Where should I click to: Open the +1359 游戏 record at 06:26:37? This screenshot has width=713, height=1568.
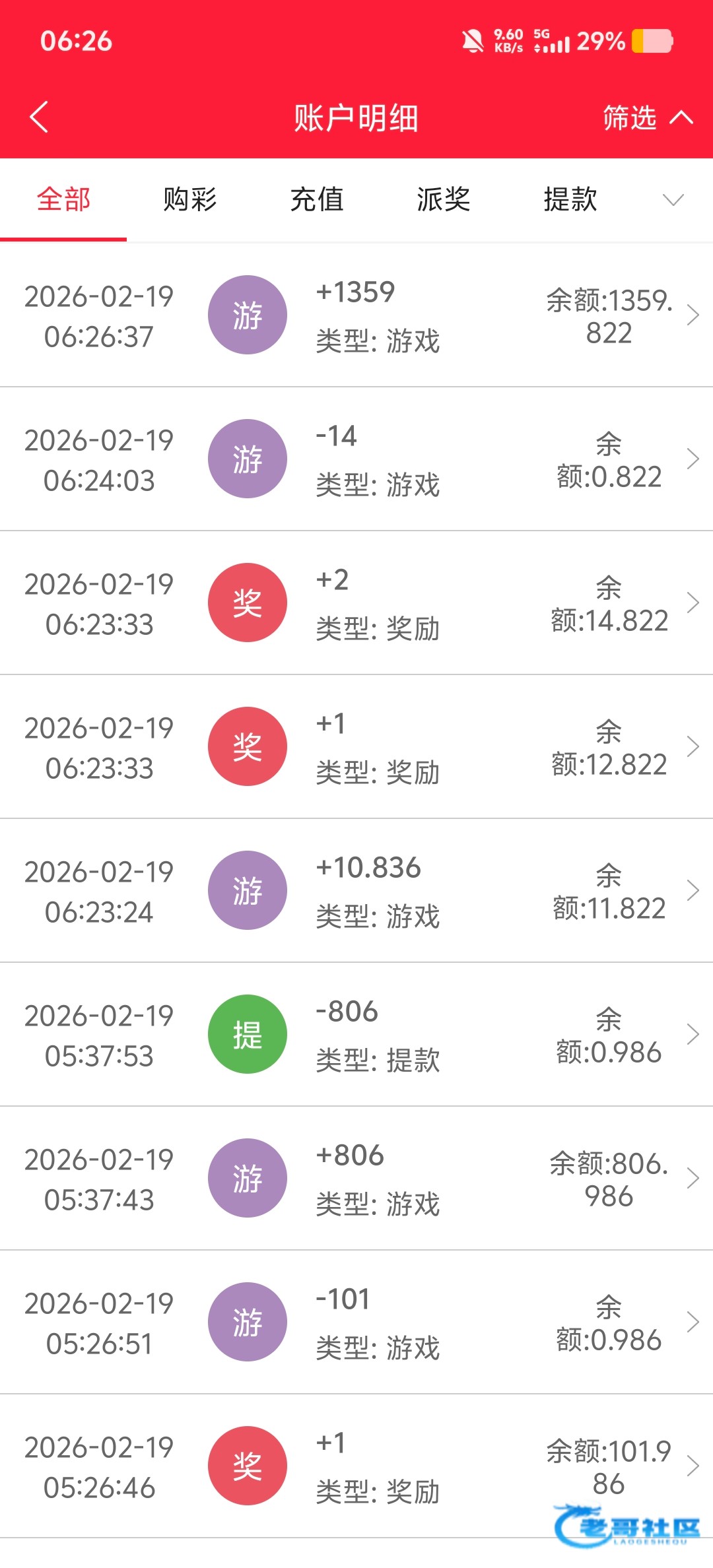(356, 315)
